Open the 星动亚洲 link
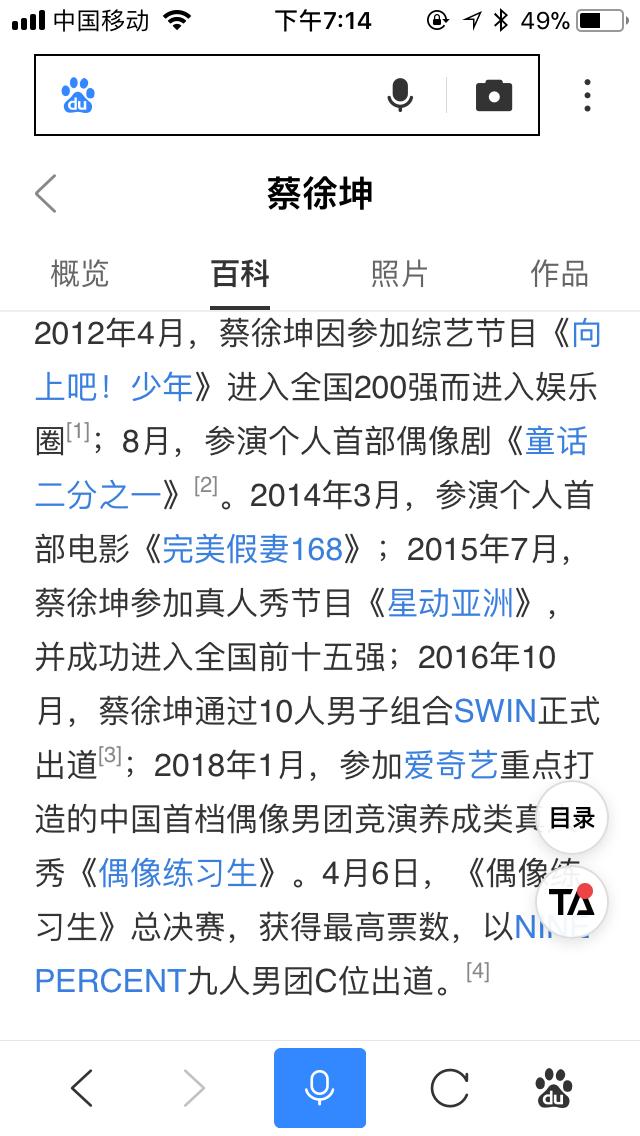Image resolution: width=640 pixels, height=1136 pixels. (449, 604)
